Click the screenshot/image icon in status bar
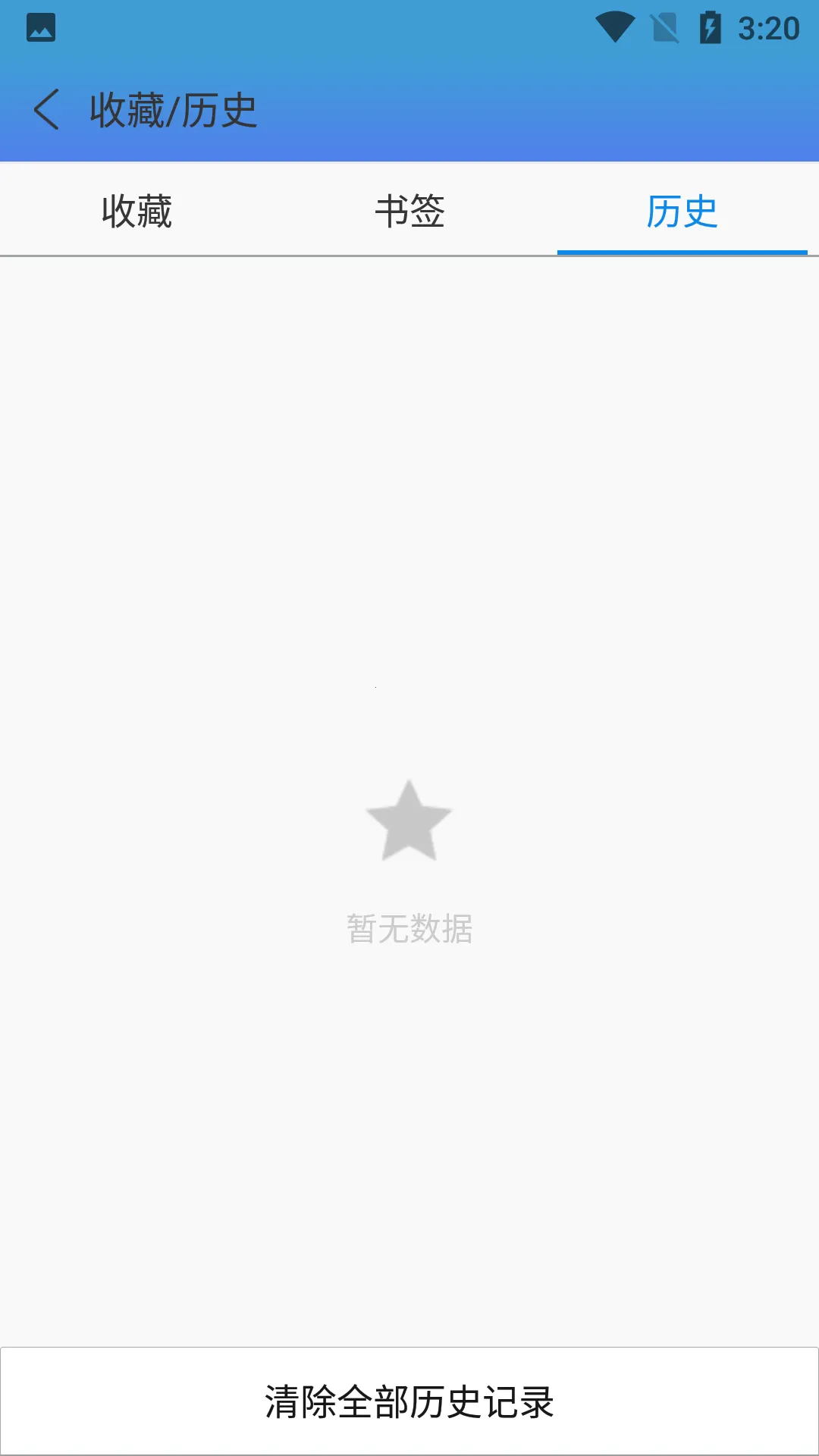819x1456 pixels. (x=42, y=27)
